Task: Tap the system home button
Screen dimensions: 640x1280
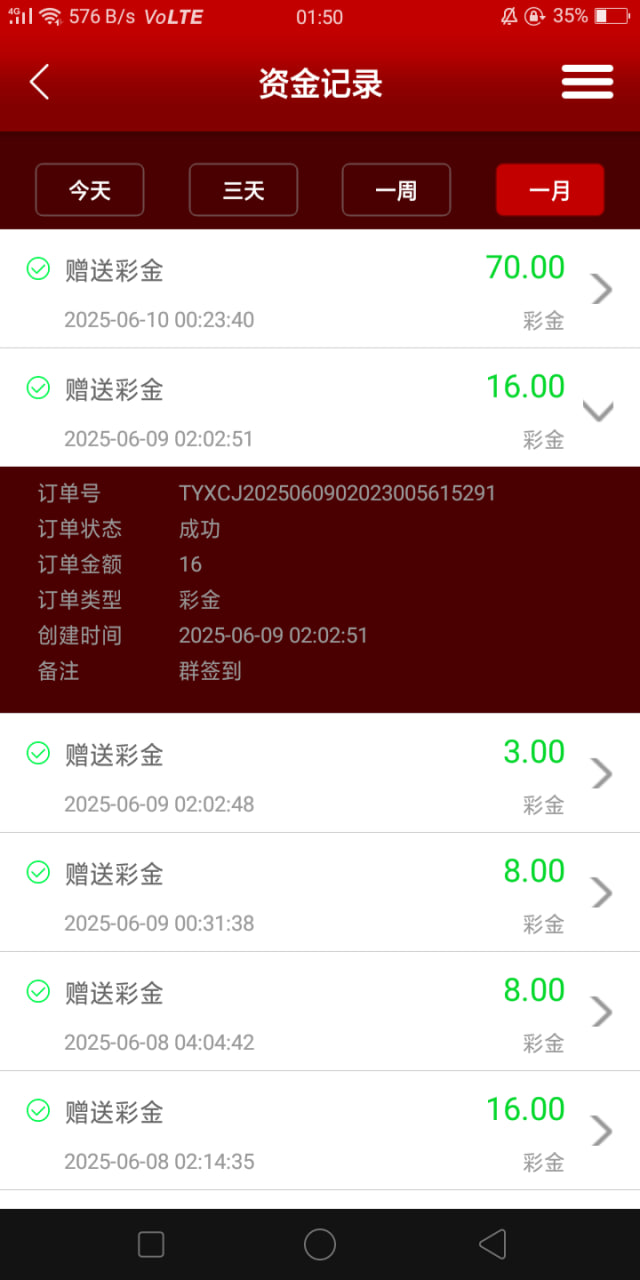Action: pos(320,1244)
